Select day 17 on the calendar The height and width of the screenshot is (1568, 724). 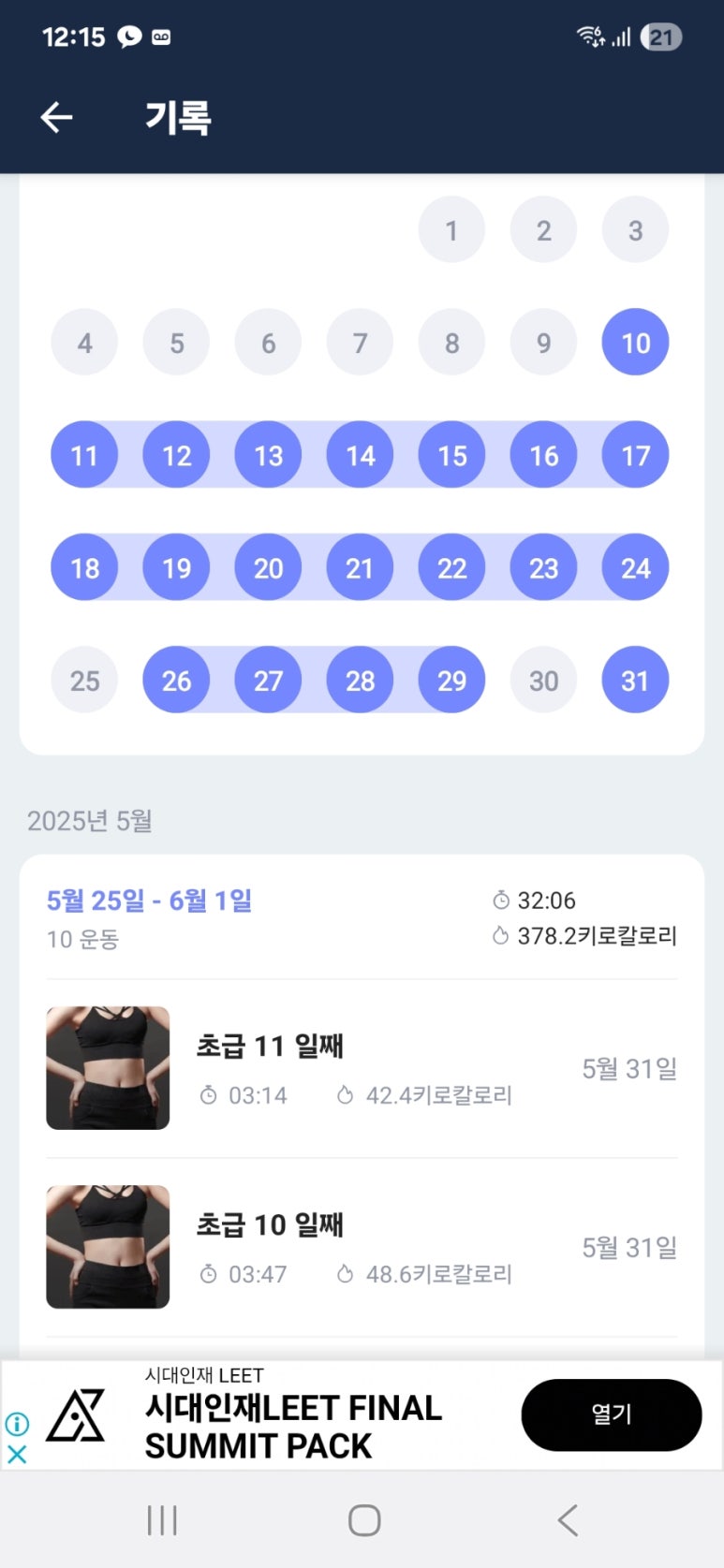click(635, 455)
